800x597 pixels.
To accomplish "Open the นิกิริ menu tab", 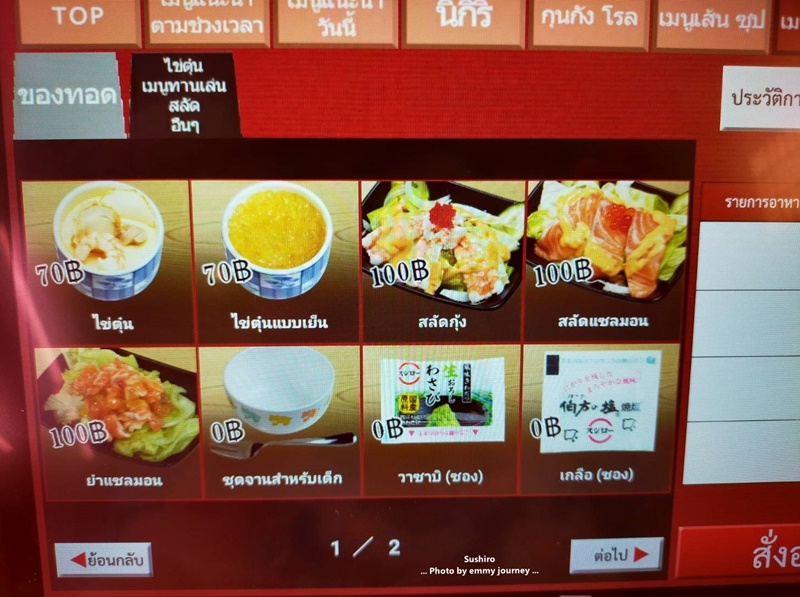I will [462, 18].
